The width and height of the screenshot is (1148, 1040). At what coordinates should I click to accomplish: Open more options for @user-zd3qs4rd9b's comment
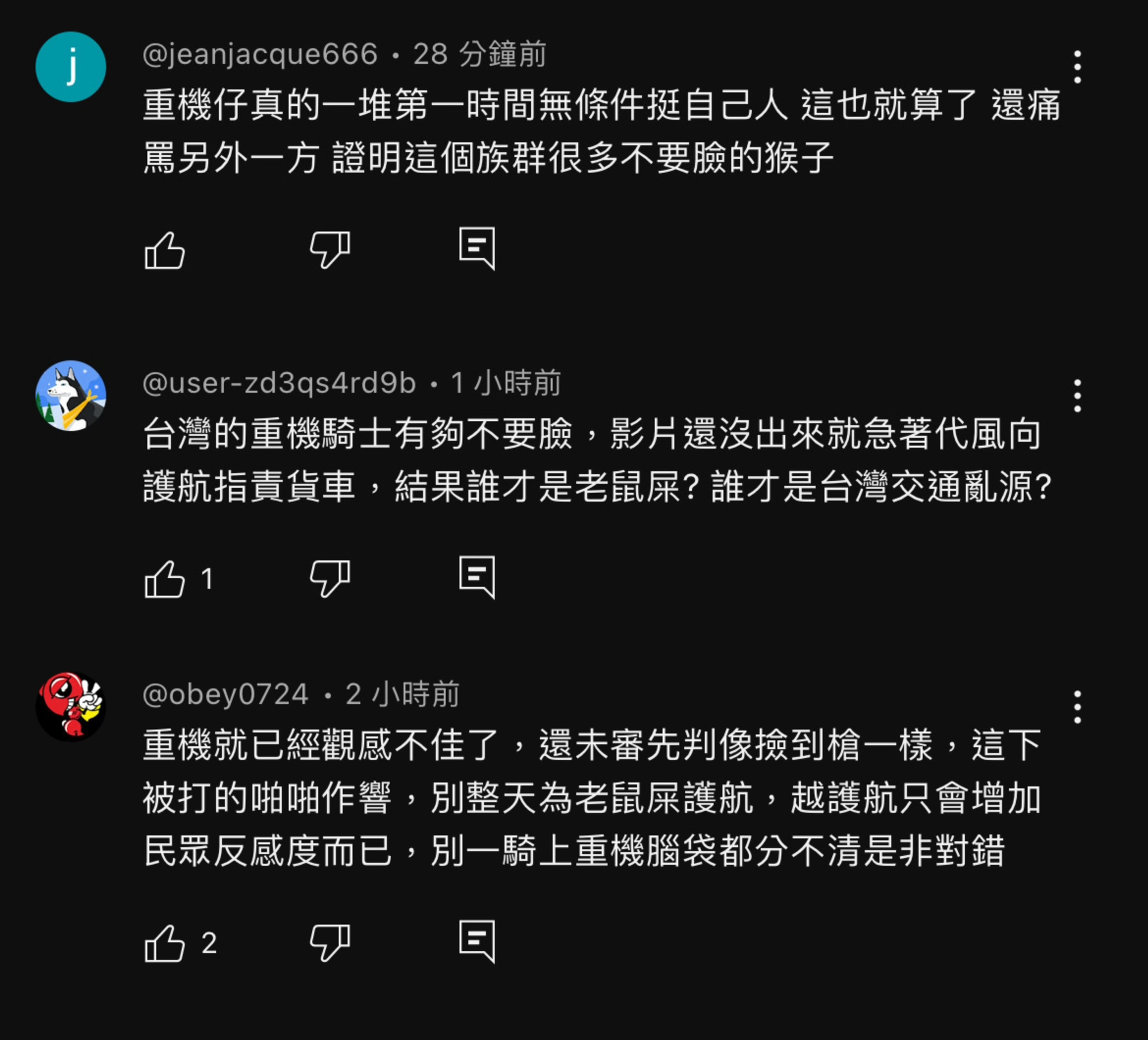point(1077,396)
